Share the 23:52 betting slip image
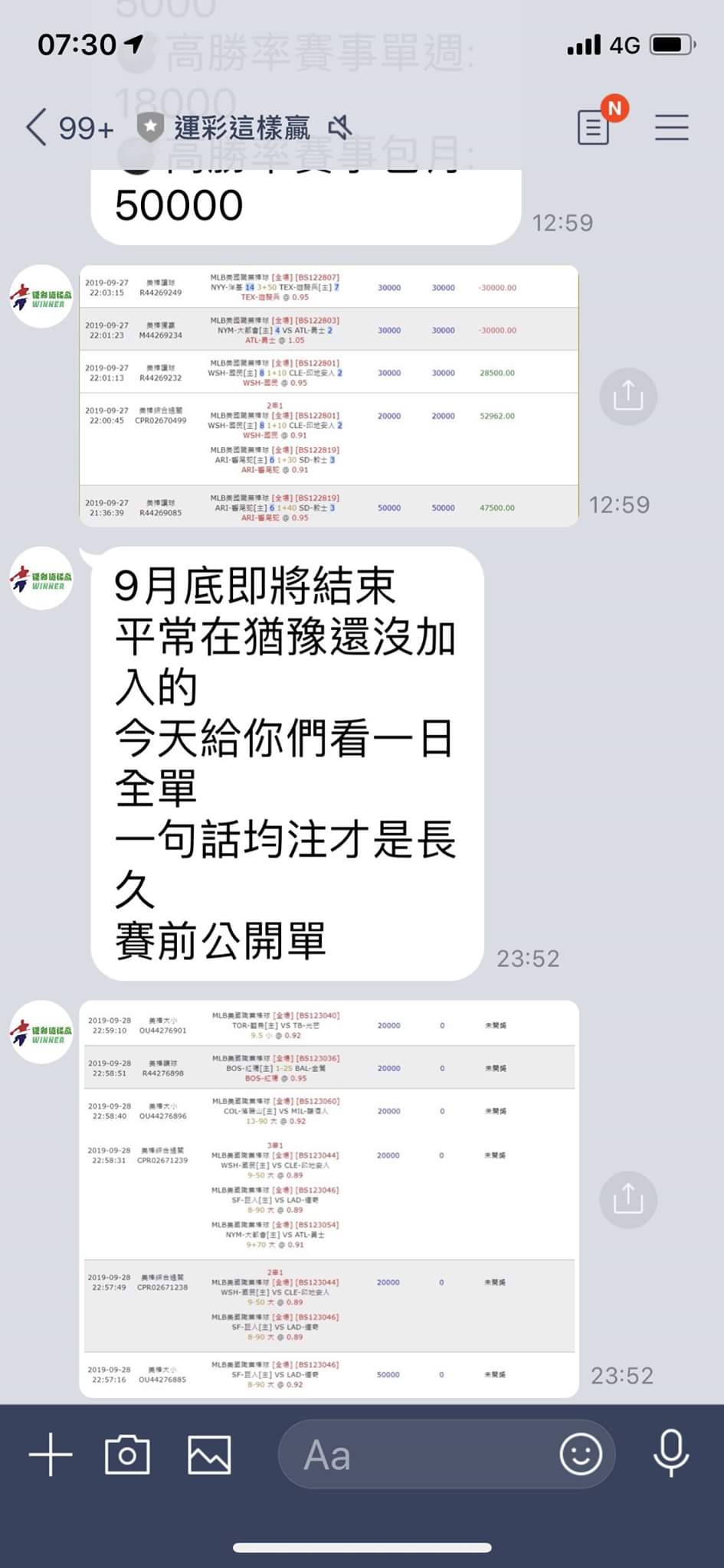 [627, 1199]
